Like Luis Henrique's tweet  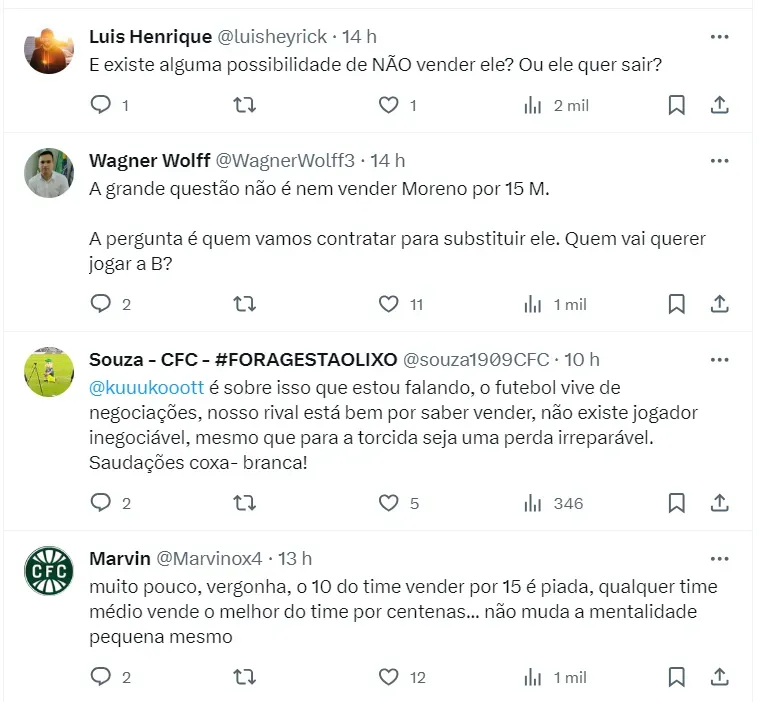point(389,105)
